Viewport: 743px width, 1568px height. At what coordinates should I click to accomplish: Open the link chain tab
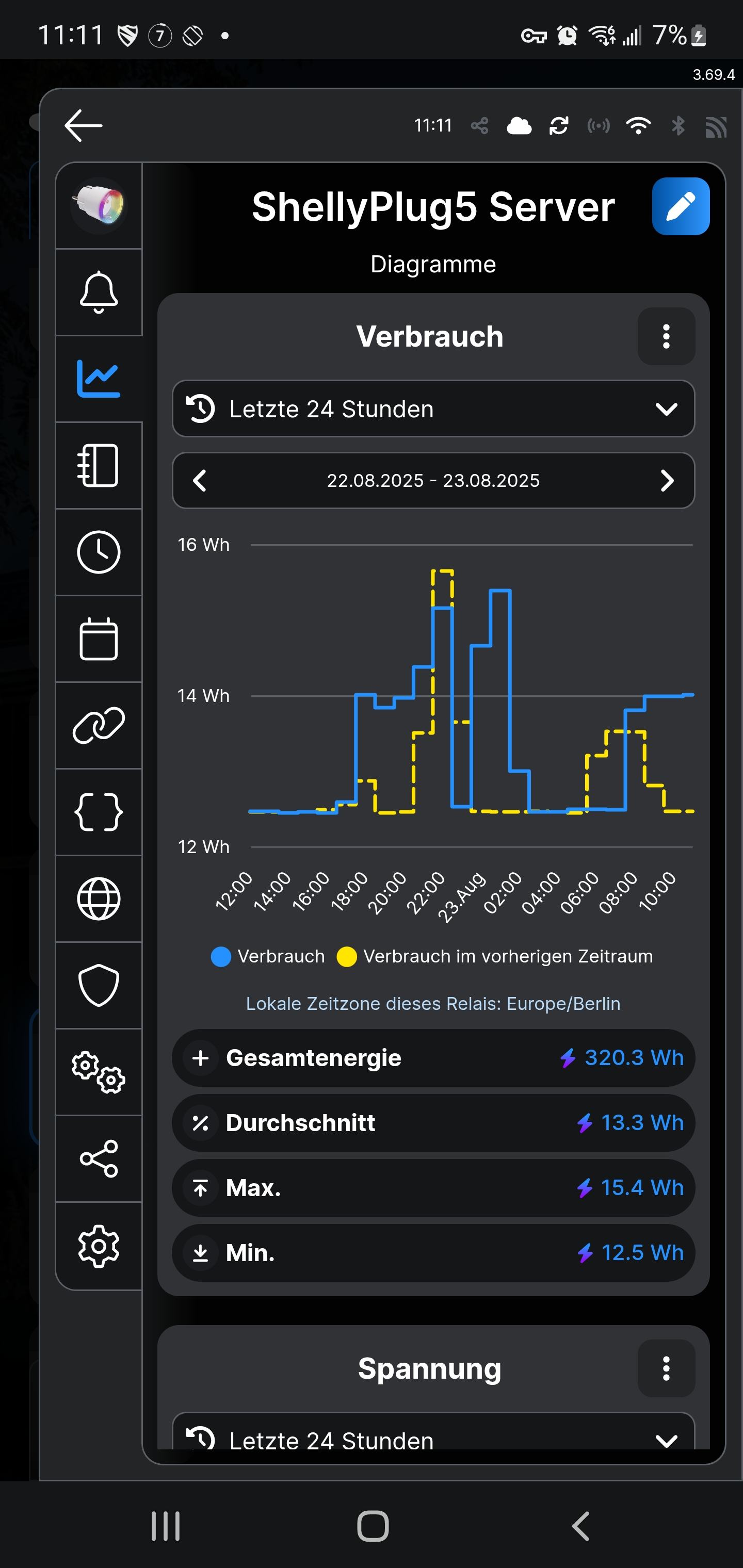tap(99, 726)
